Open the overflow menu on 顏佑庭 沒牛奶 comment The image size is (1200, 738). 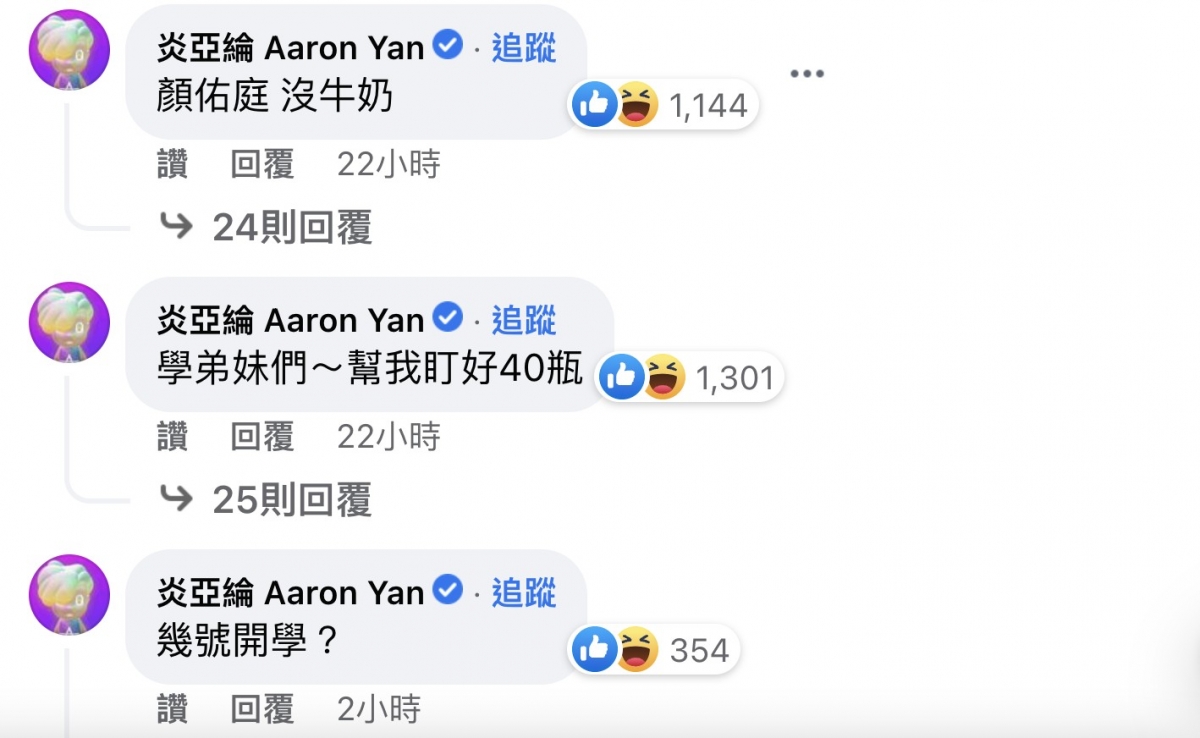[x=806, y=74]
